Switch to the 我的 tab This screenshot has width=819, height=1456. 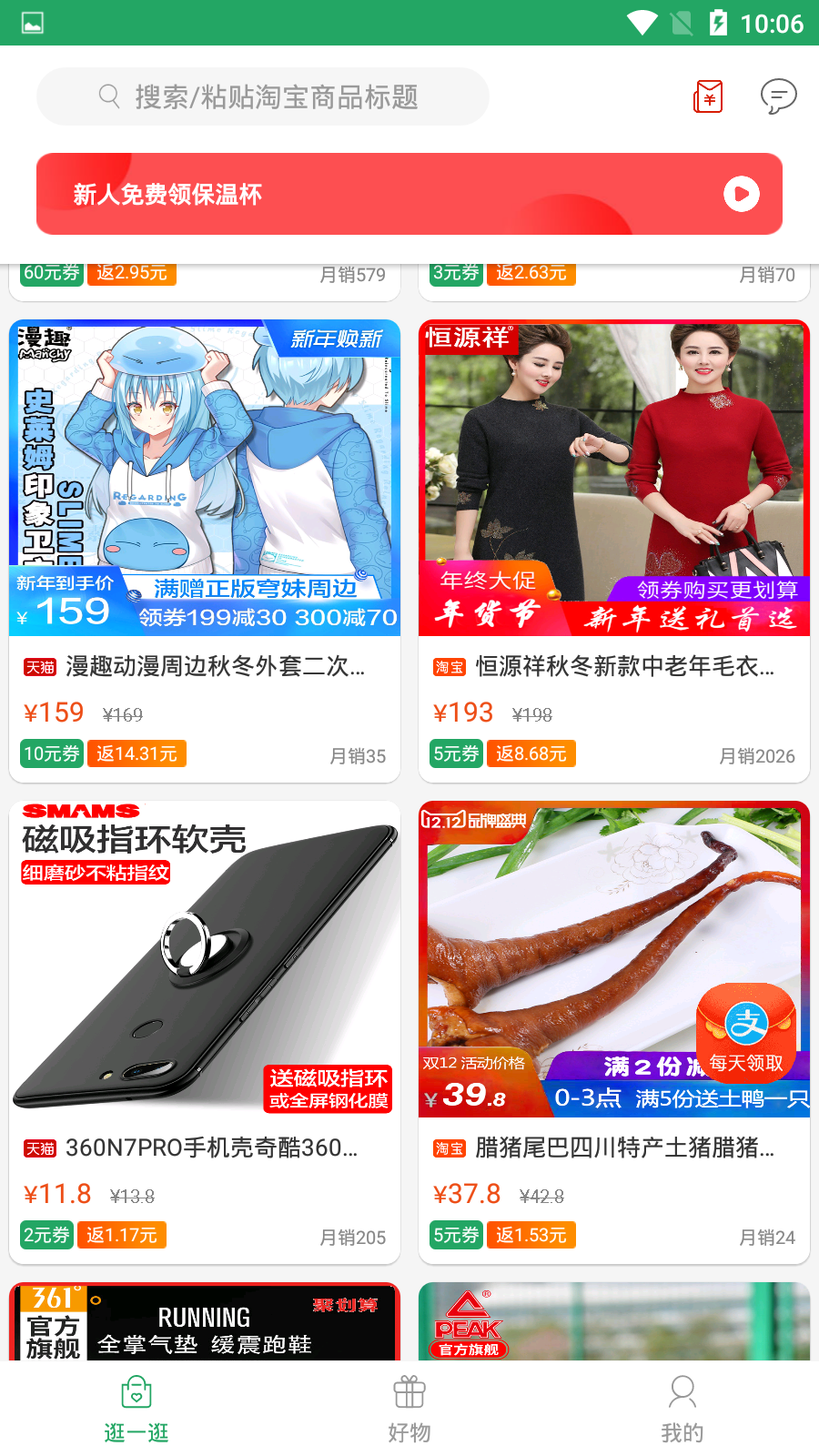click(682, 1410)
